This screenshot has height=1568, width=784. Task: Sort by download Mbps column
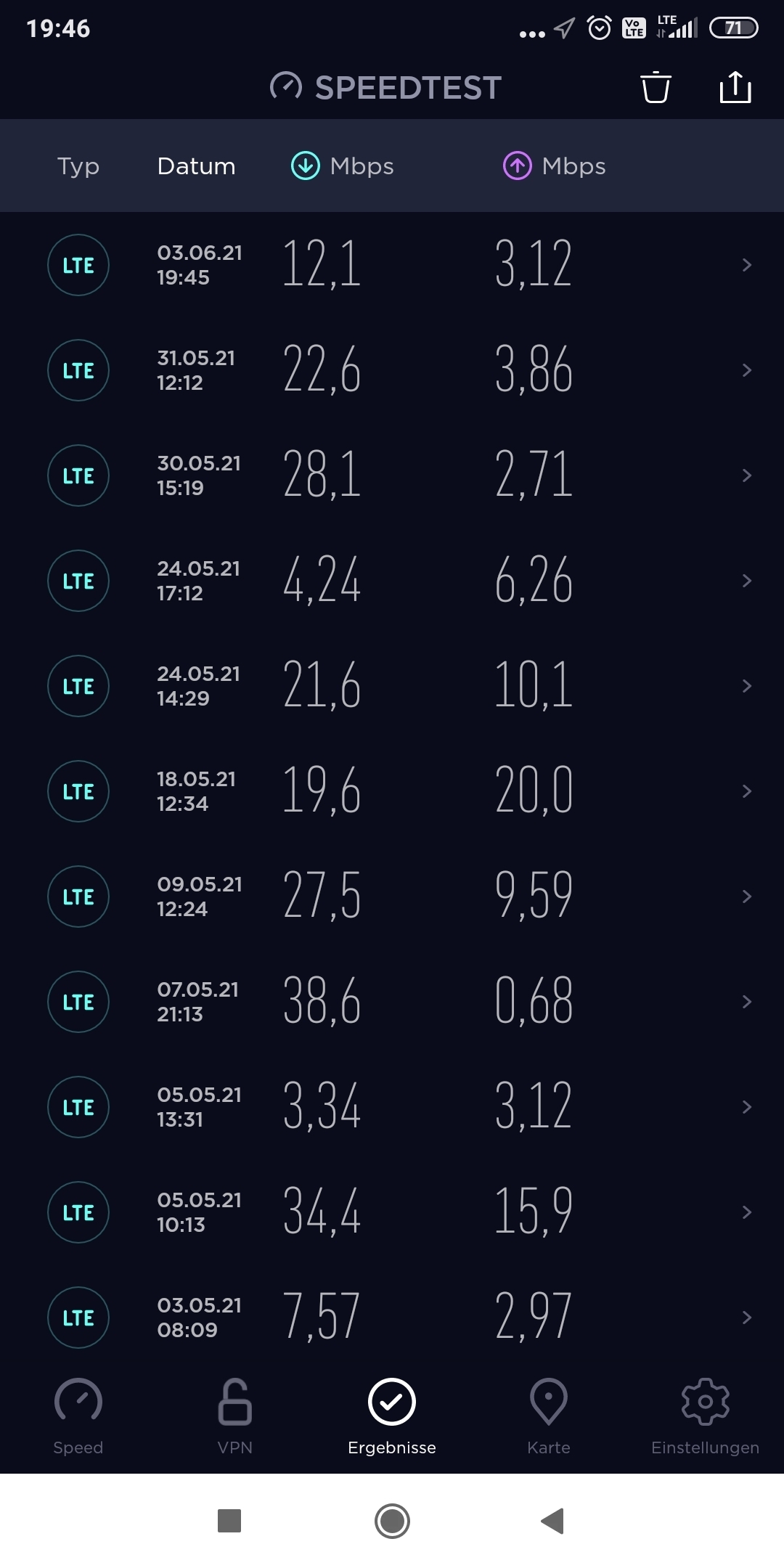(x=342, y=166)
